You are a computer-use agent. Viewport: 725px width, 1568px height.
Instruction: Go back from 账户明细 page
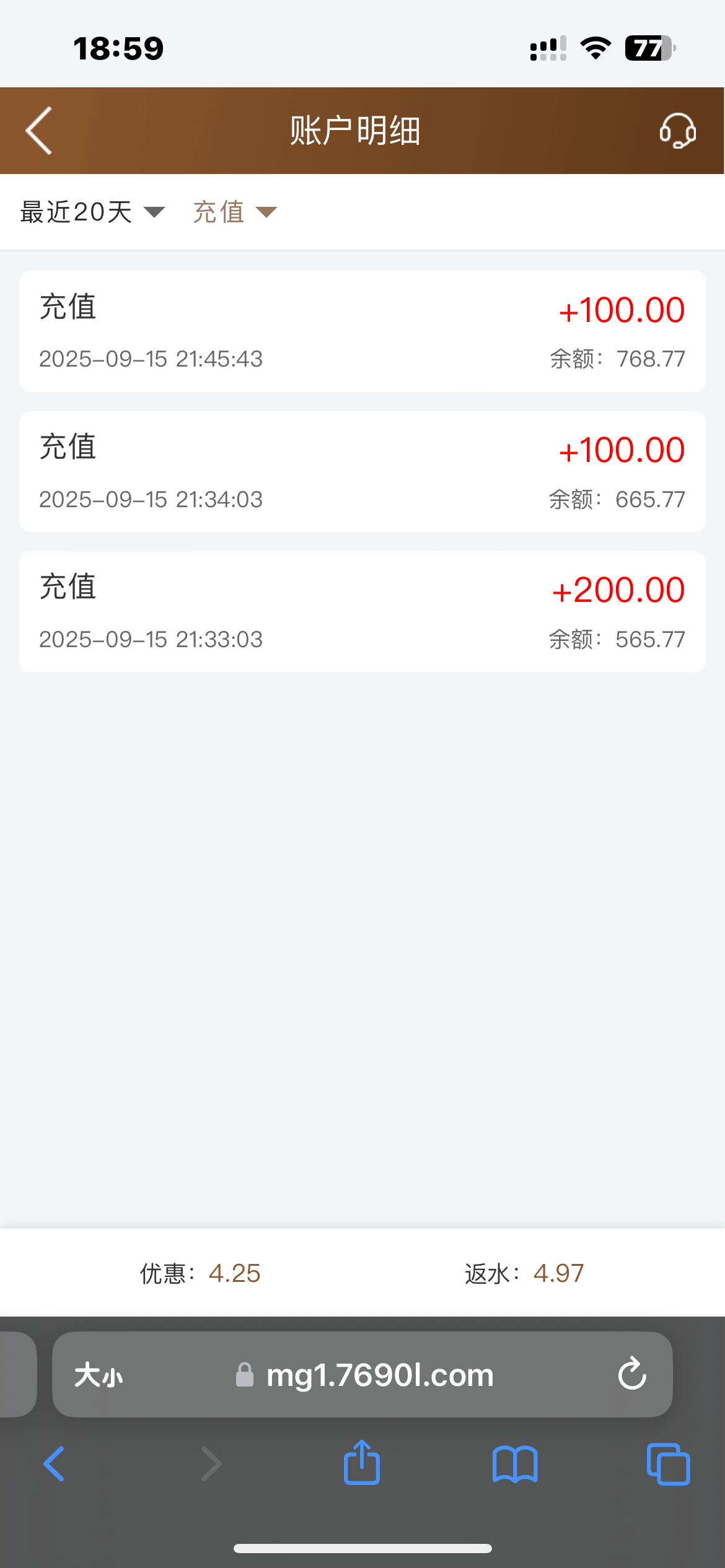pyautogui.click(x=38, y=131)
